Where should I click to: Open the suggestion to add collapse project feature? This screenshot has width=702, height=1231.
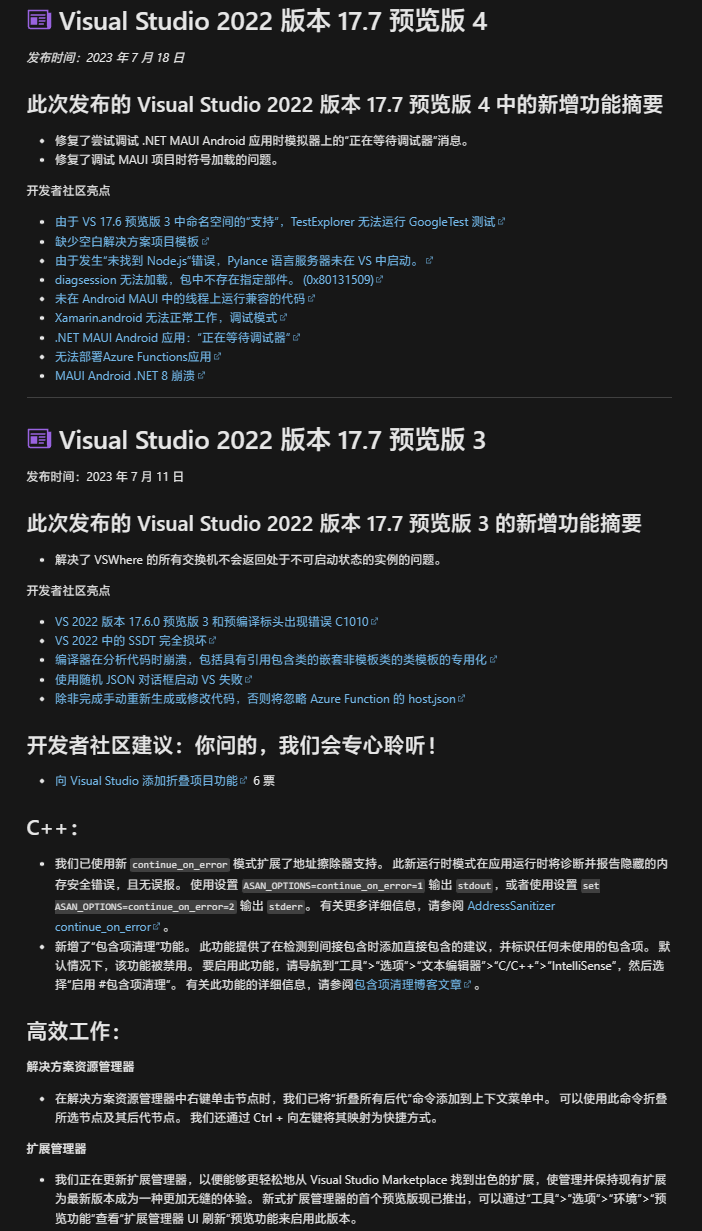(x=146, y=780)
